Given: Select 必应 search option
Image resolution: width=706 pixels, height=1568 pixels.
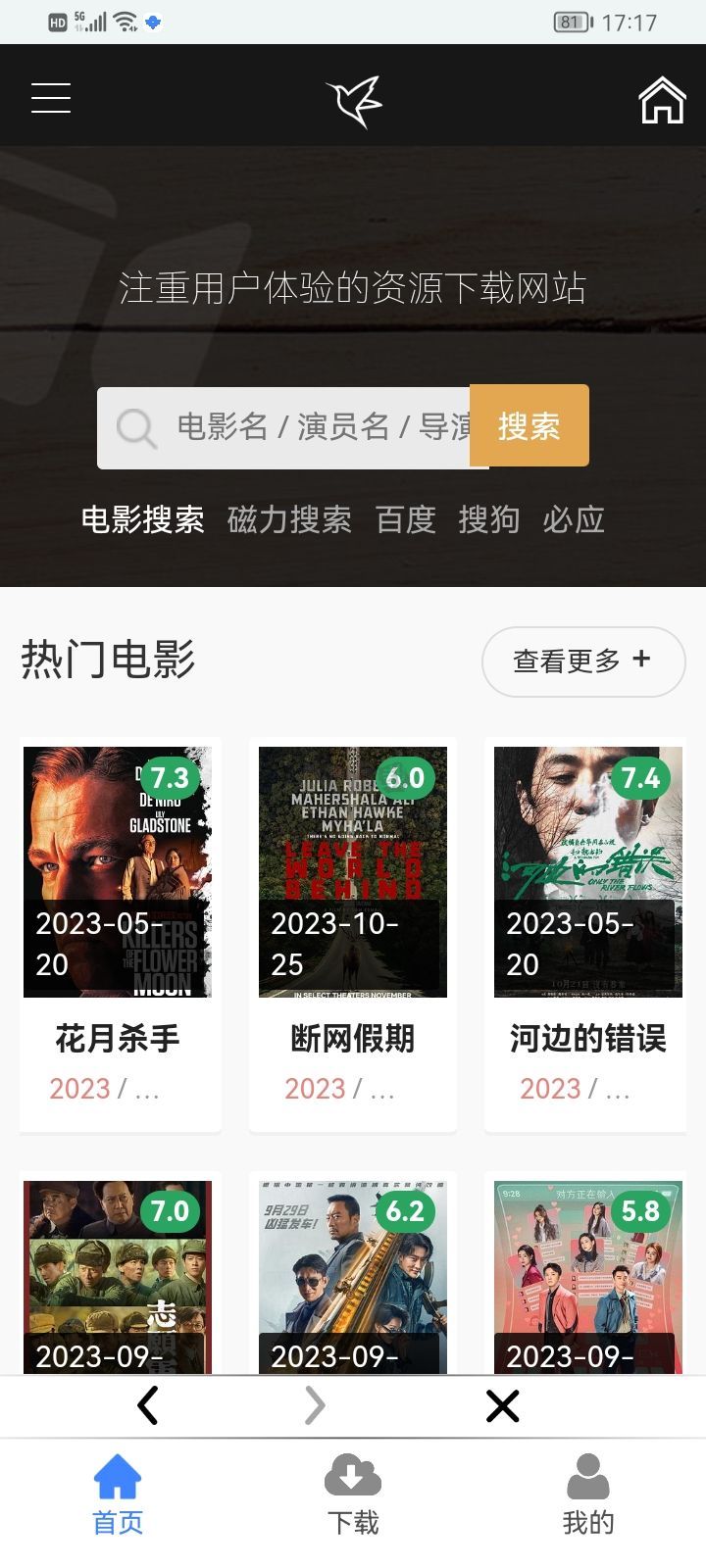Looking at the screenshot, I should [572, 520].
